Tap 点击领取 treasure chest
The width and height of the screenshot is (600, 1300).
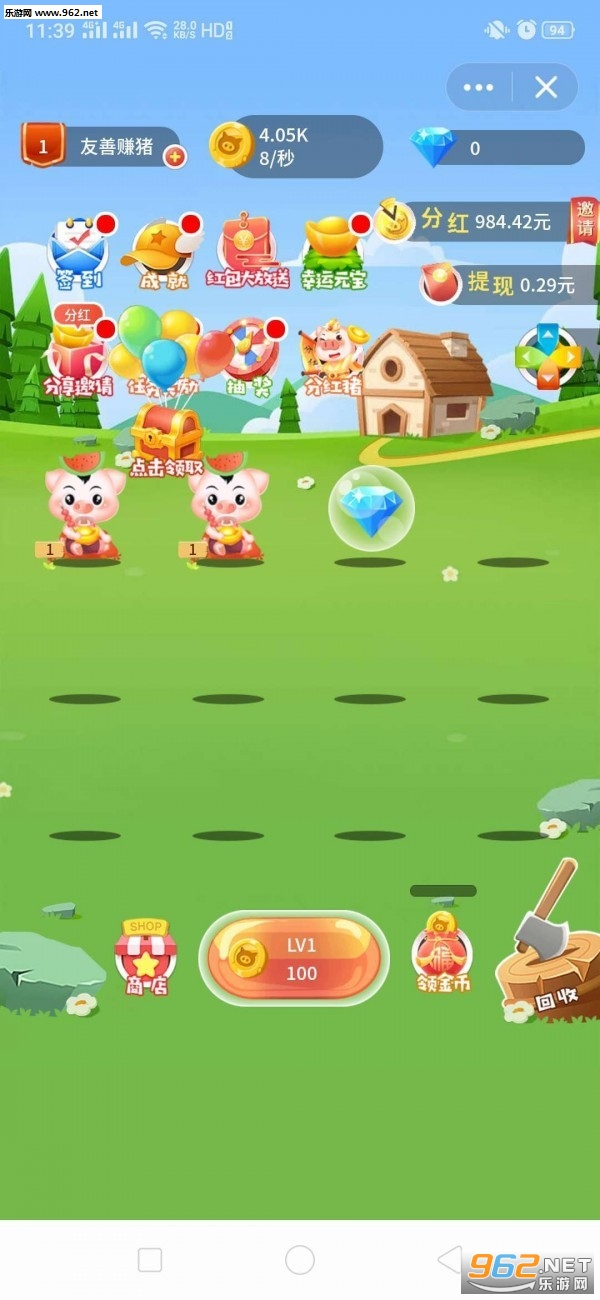pyautogui.click(x=166, y=440)
